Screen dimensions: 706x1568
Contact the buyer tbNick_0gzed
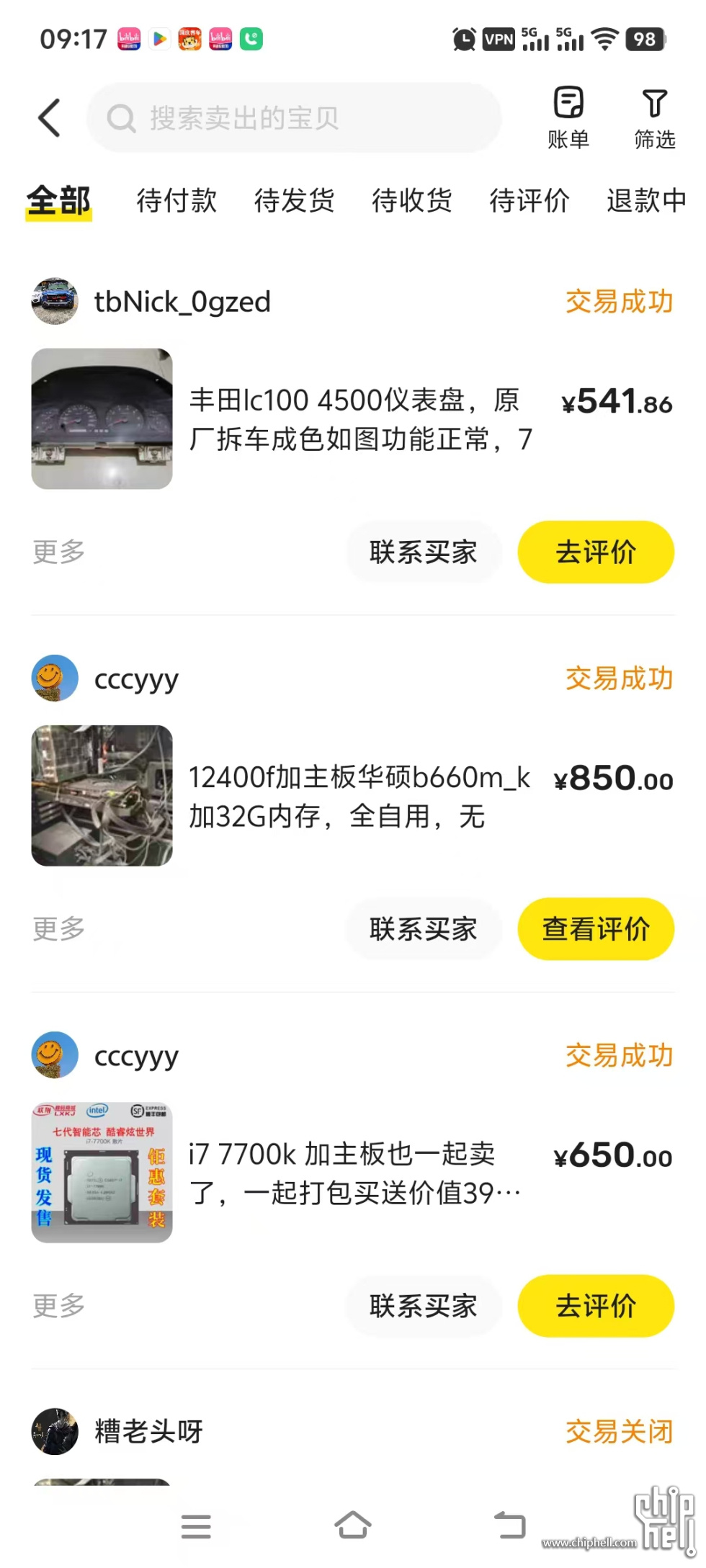(x=423, y=552)
